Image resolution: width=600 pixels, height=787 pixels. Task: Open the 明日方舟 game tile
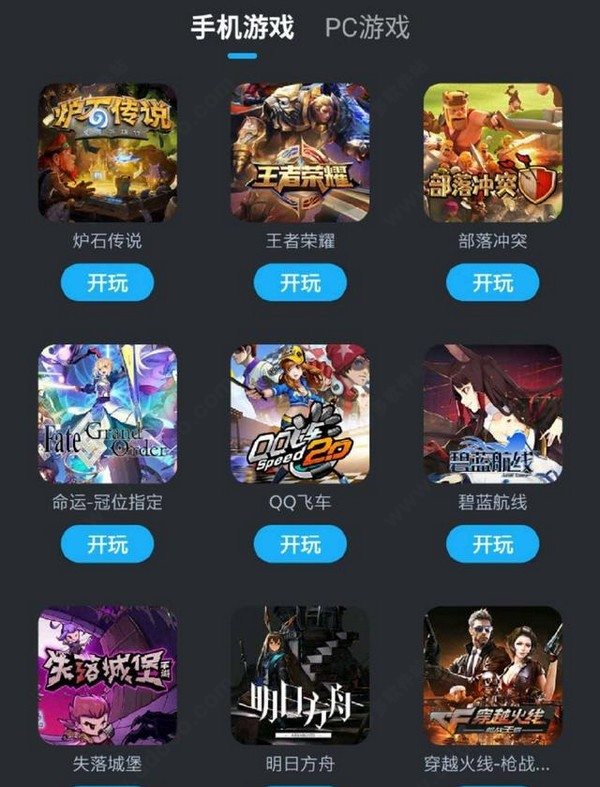300,675
